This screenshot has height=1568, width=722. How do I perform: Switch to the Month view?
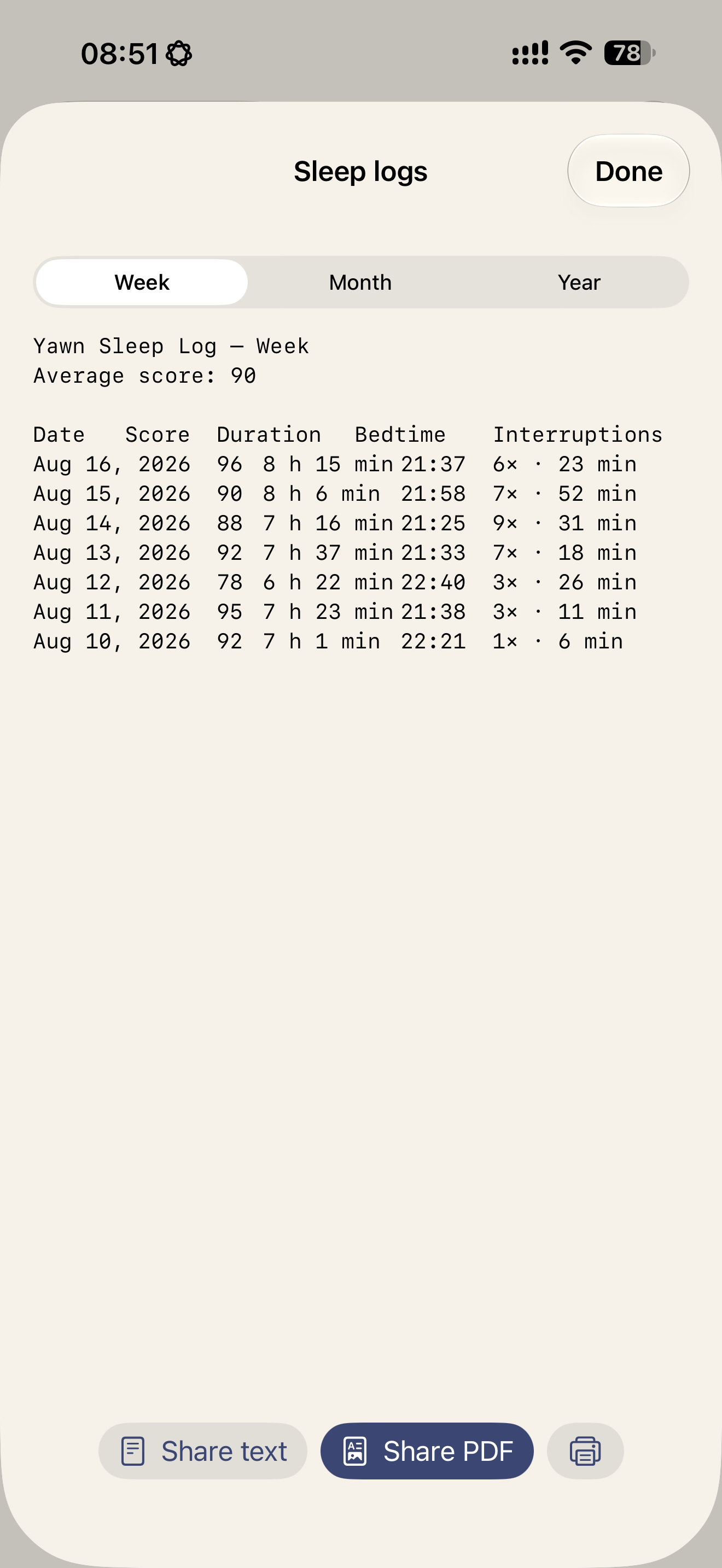360,283
